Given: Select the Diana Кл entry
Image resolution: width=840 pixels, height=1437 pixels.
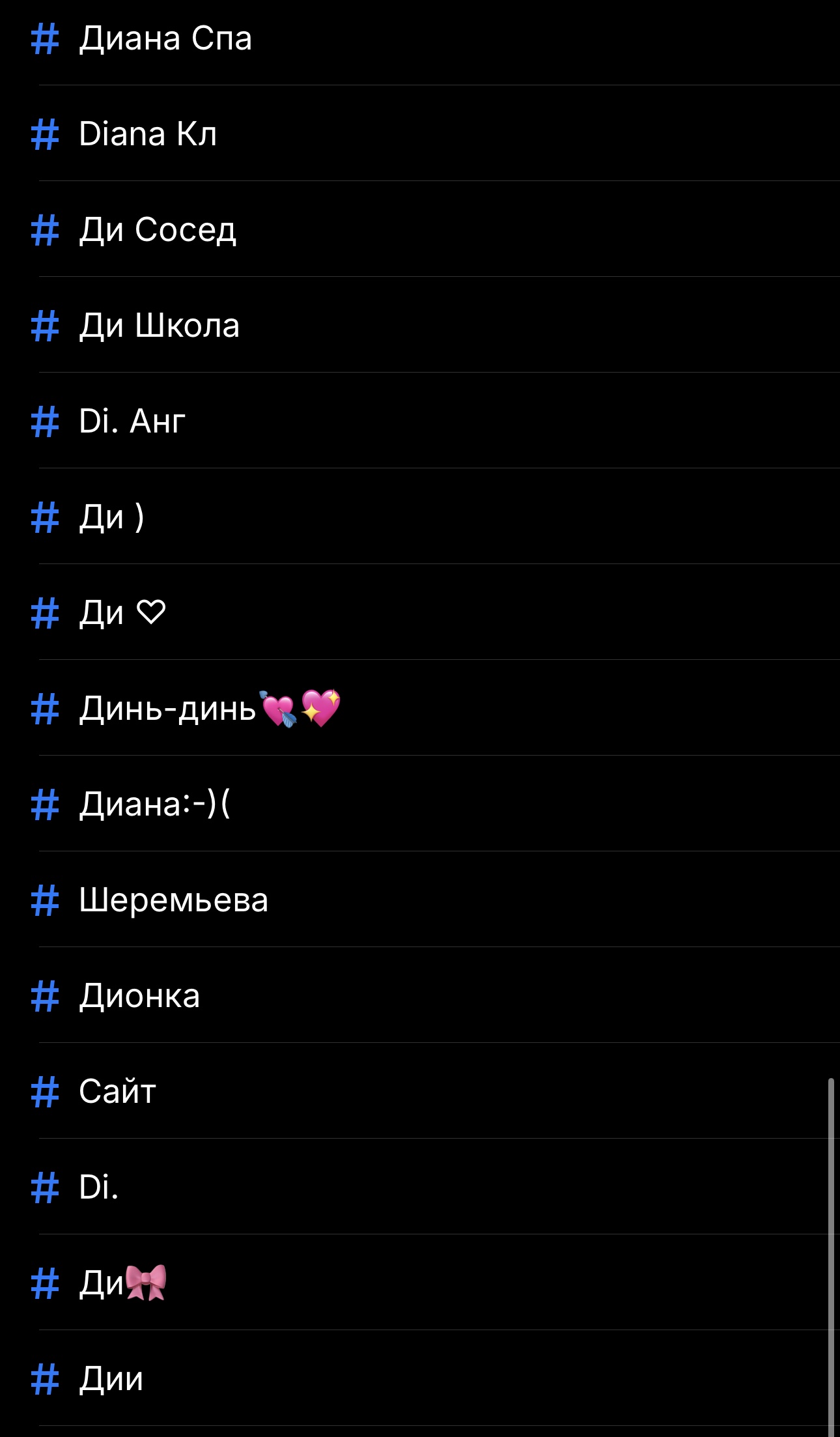Looking at the screenshot, I should [420, 134].
